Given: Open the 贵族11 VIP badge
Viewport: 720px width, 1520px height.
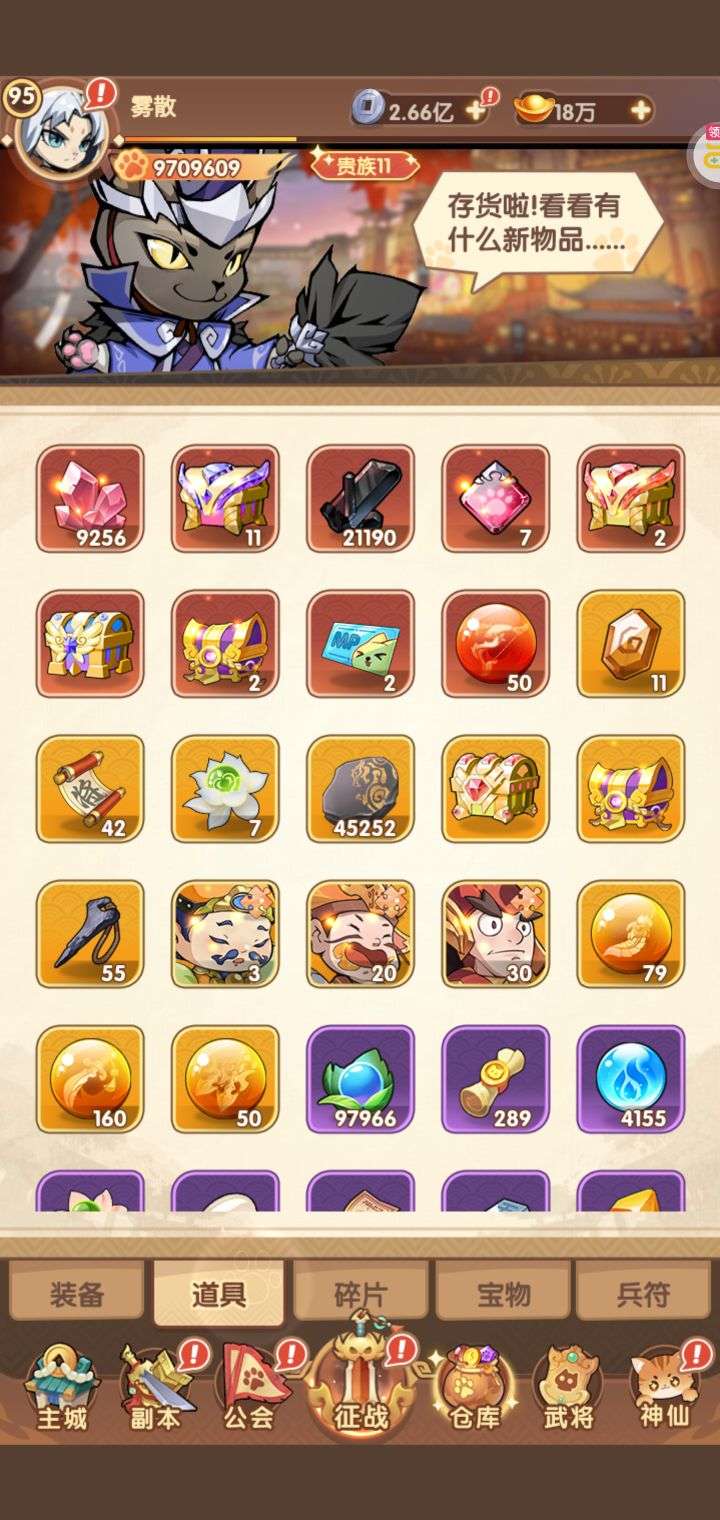Looking at the screenshot, I should coord(364,164).
